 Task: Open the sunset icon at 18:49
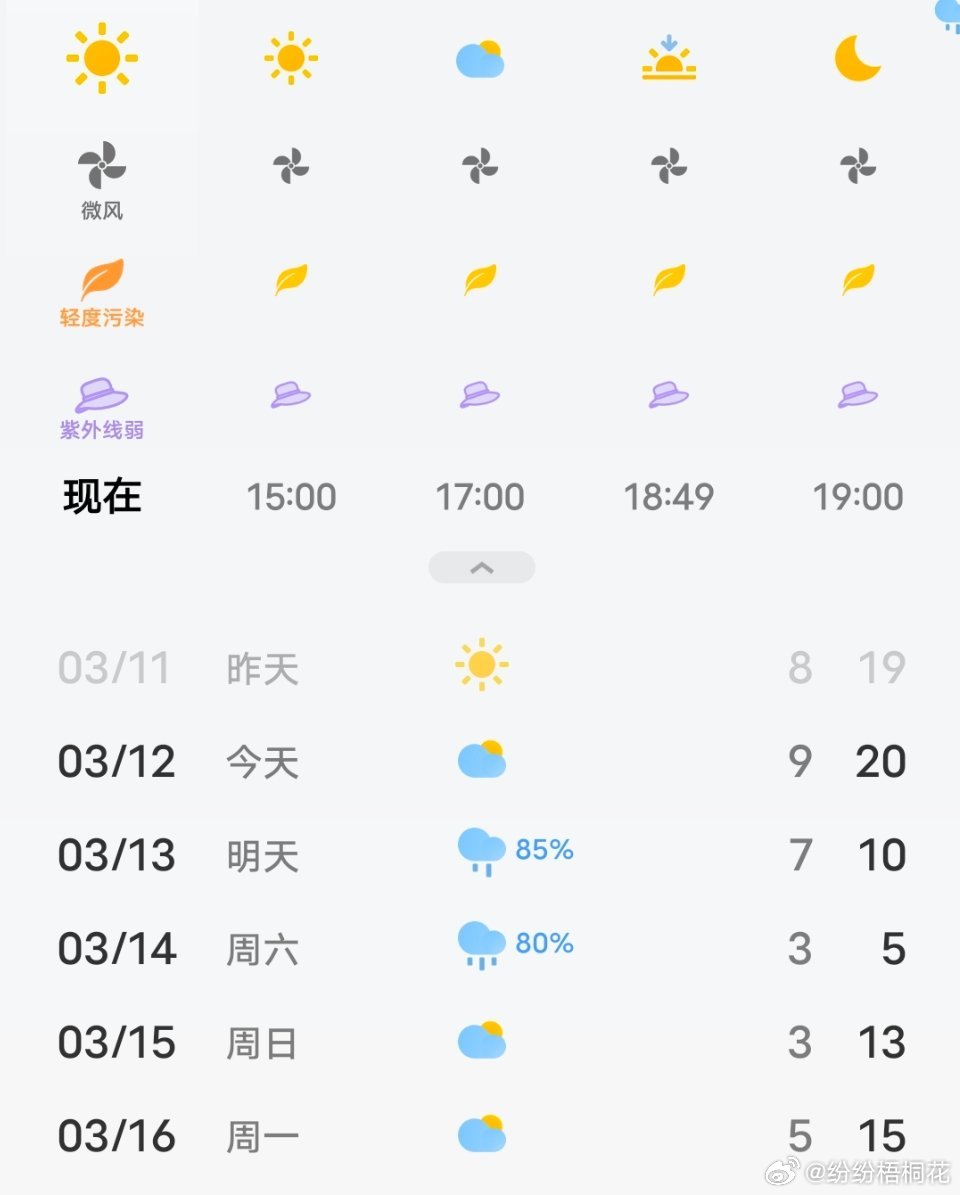pyautogui.click(x=668, y=58)
